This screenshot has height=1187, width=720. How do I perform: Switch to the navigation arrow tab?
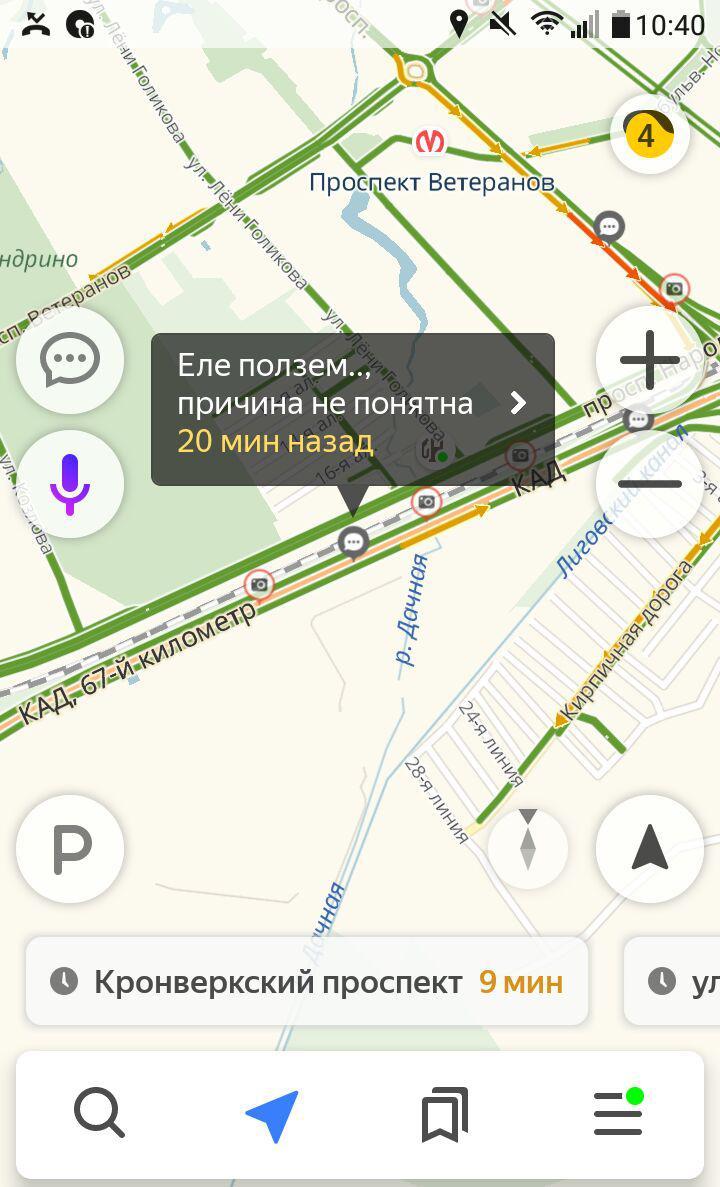(272, 1115)
